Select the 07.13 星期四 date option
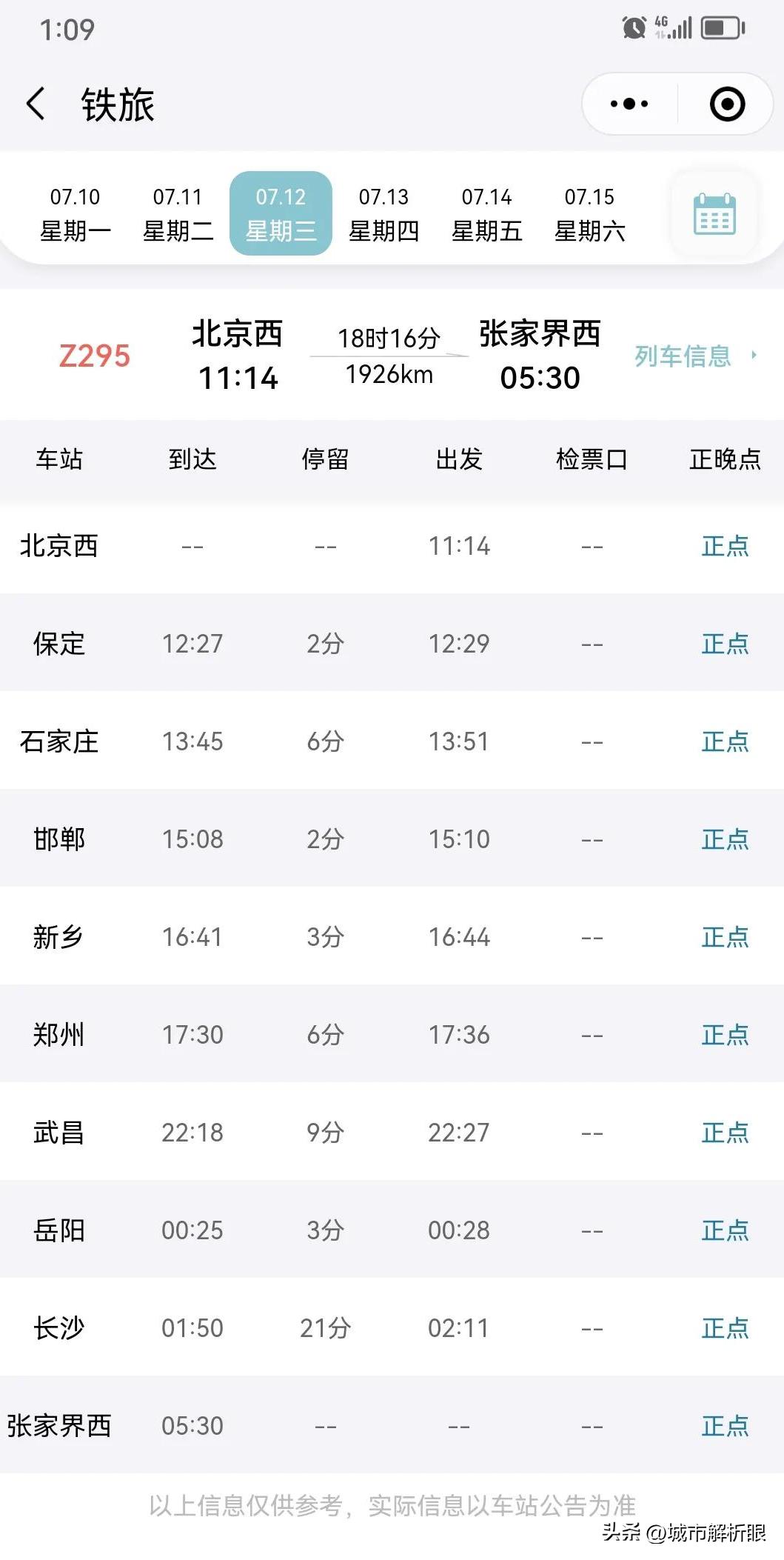 383,213
